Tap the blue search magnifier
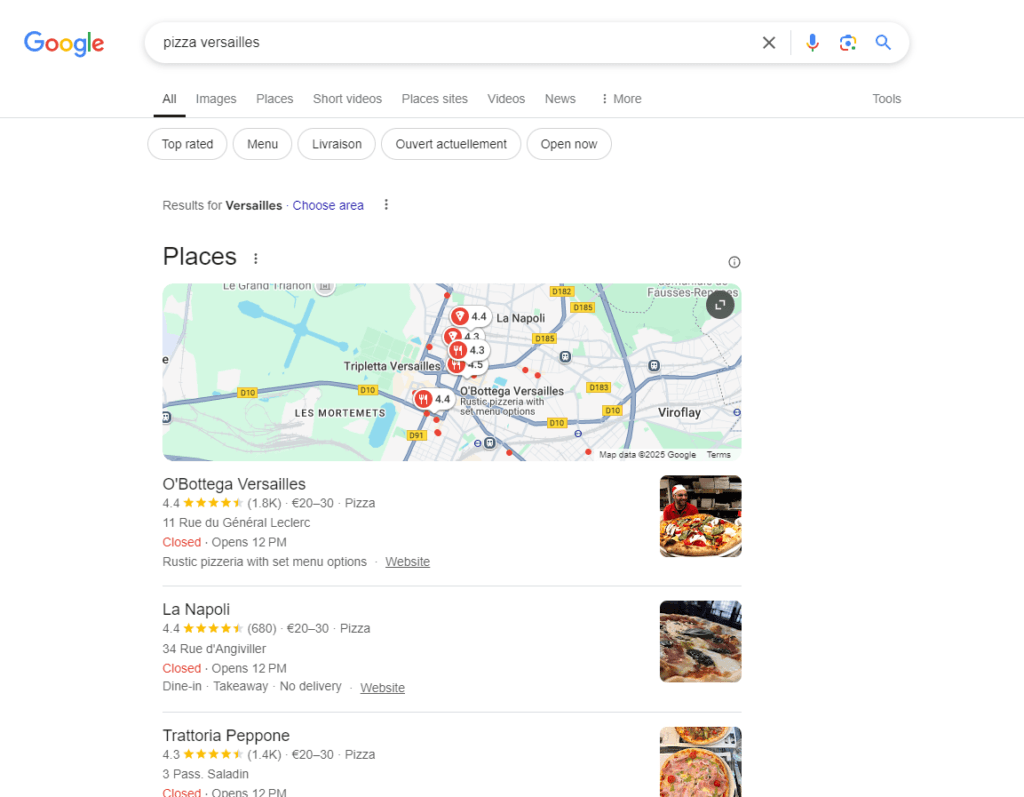The image size is (1024, 797). point(883,43)
